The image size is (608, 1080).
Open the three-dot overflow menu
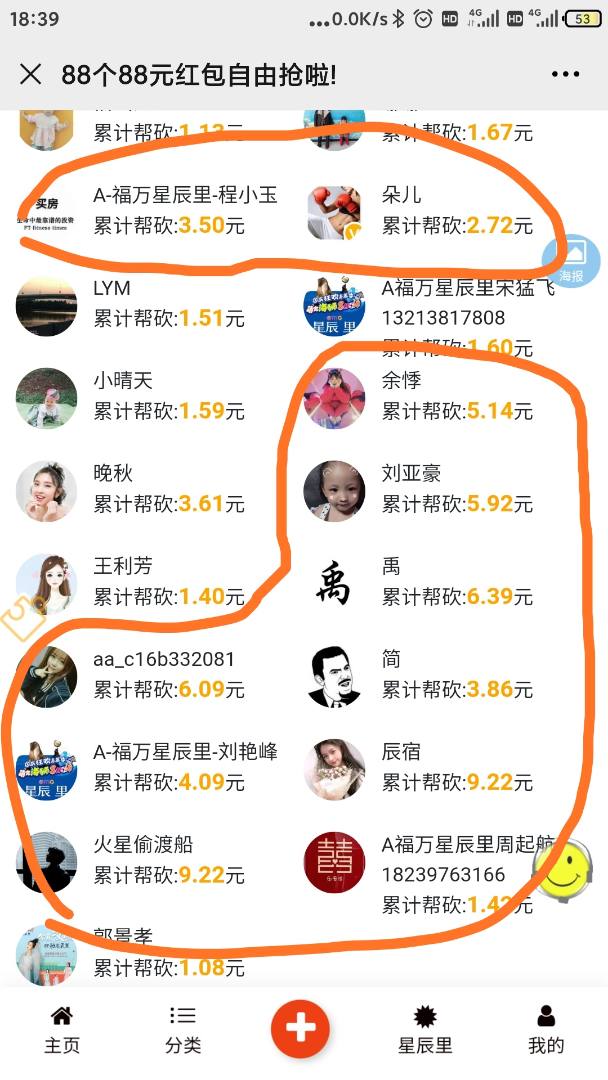point(564,74)
